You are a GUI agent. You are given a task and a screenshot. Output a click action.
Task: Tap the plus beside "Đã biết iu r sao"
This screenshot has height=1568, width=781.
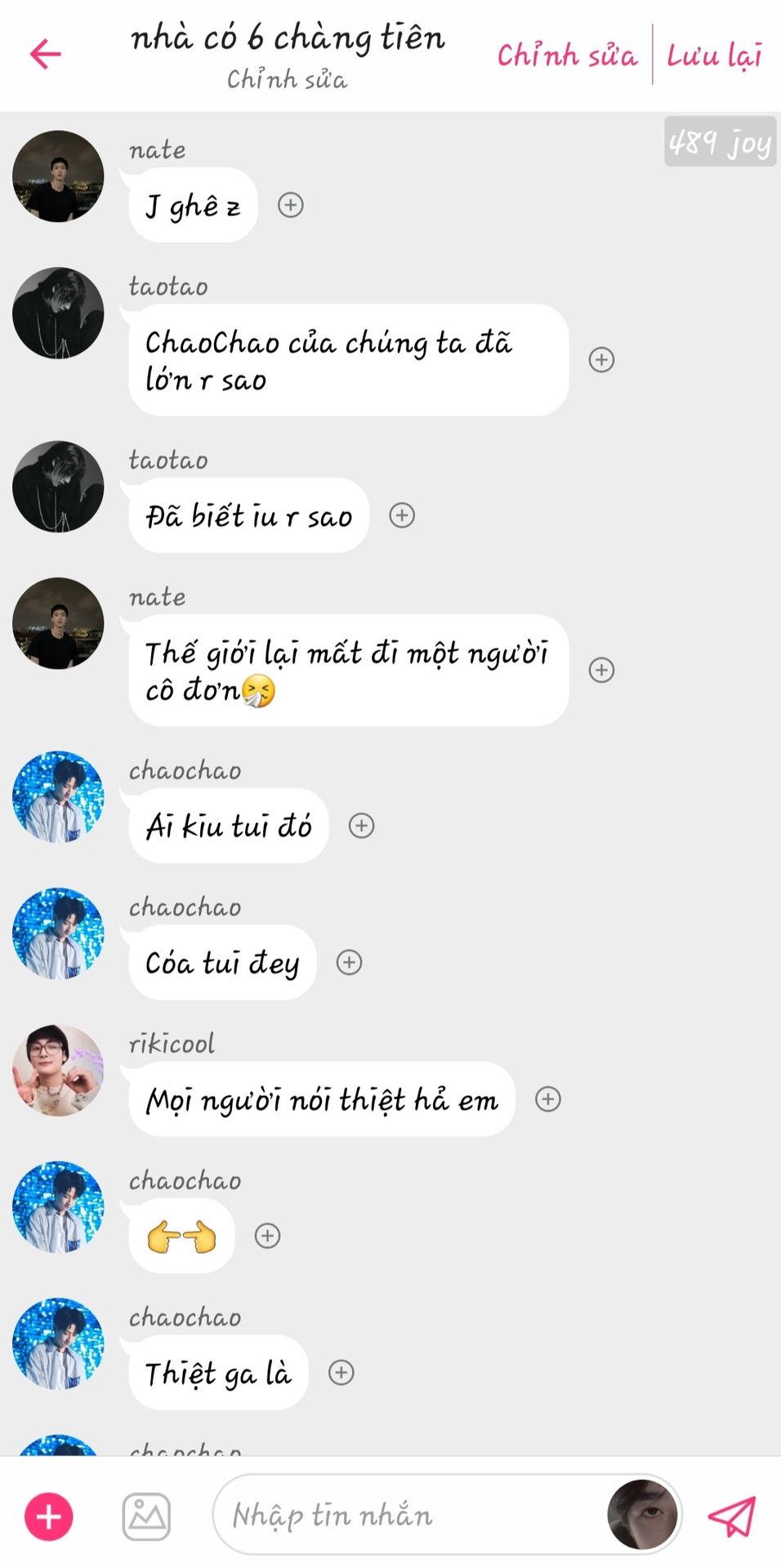pyautogui.click(x=402, y=515)
